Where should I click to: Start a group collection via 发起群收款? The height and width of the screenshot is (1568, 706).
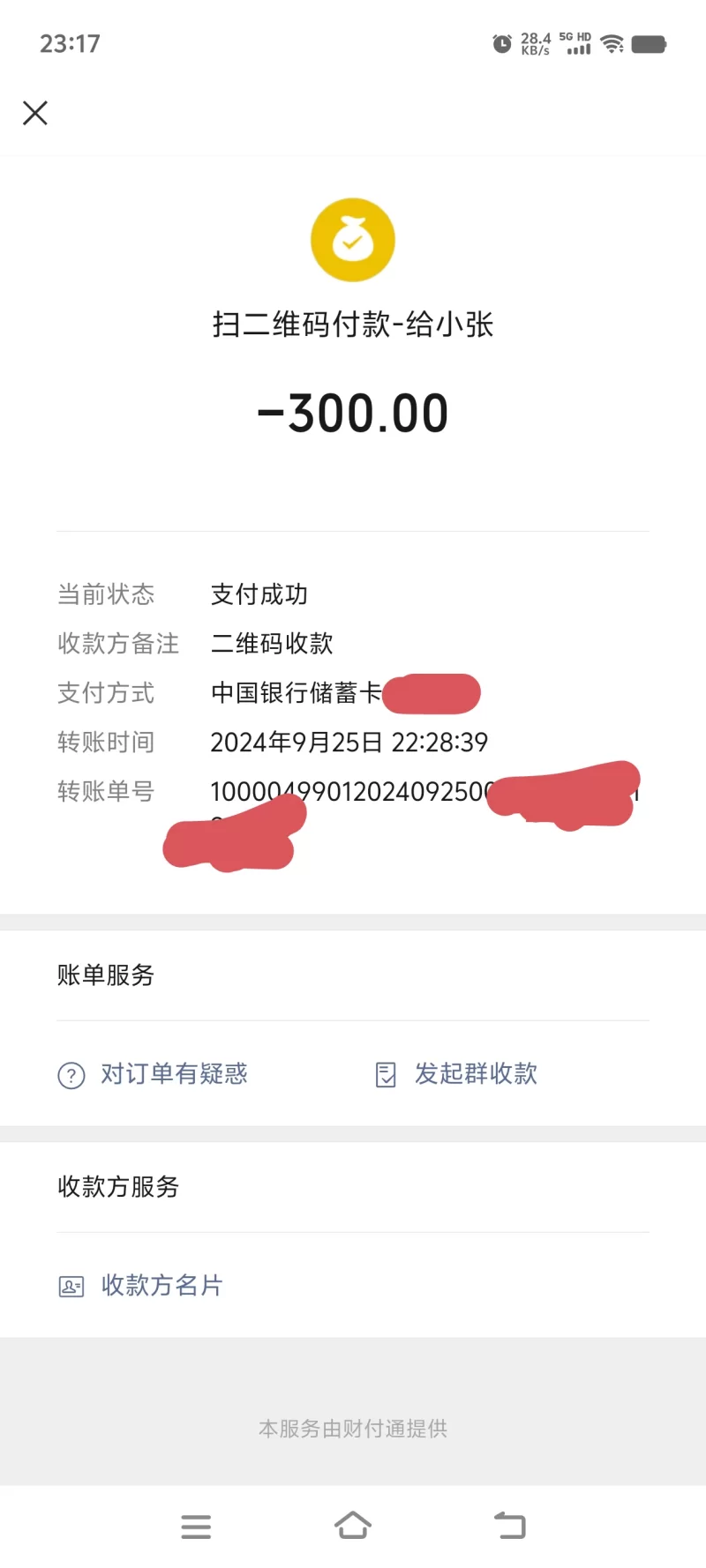456,1074
